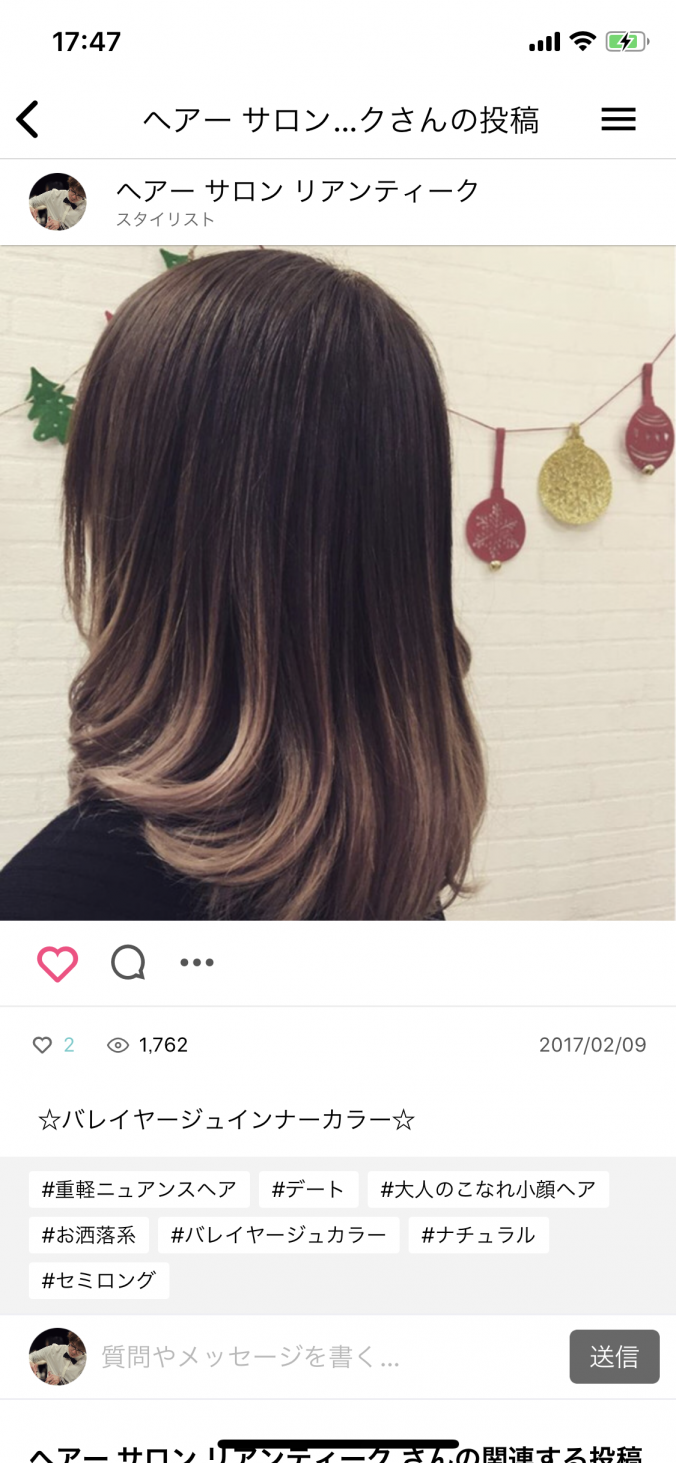This screenshot has width=676, height=1463.
Task: Go back using the arrow
Action: point(28,120)
